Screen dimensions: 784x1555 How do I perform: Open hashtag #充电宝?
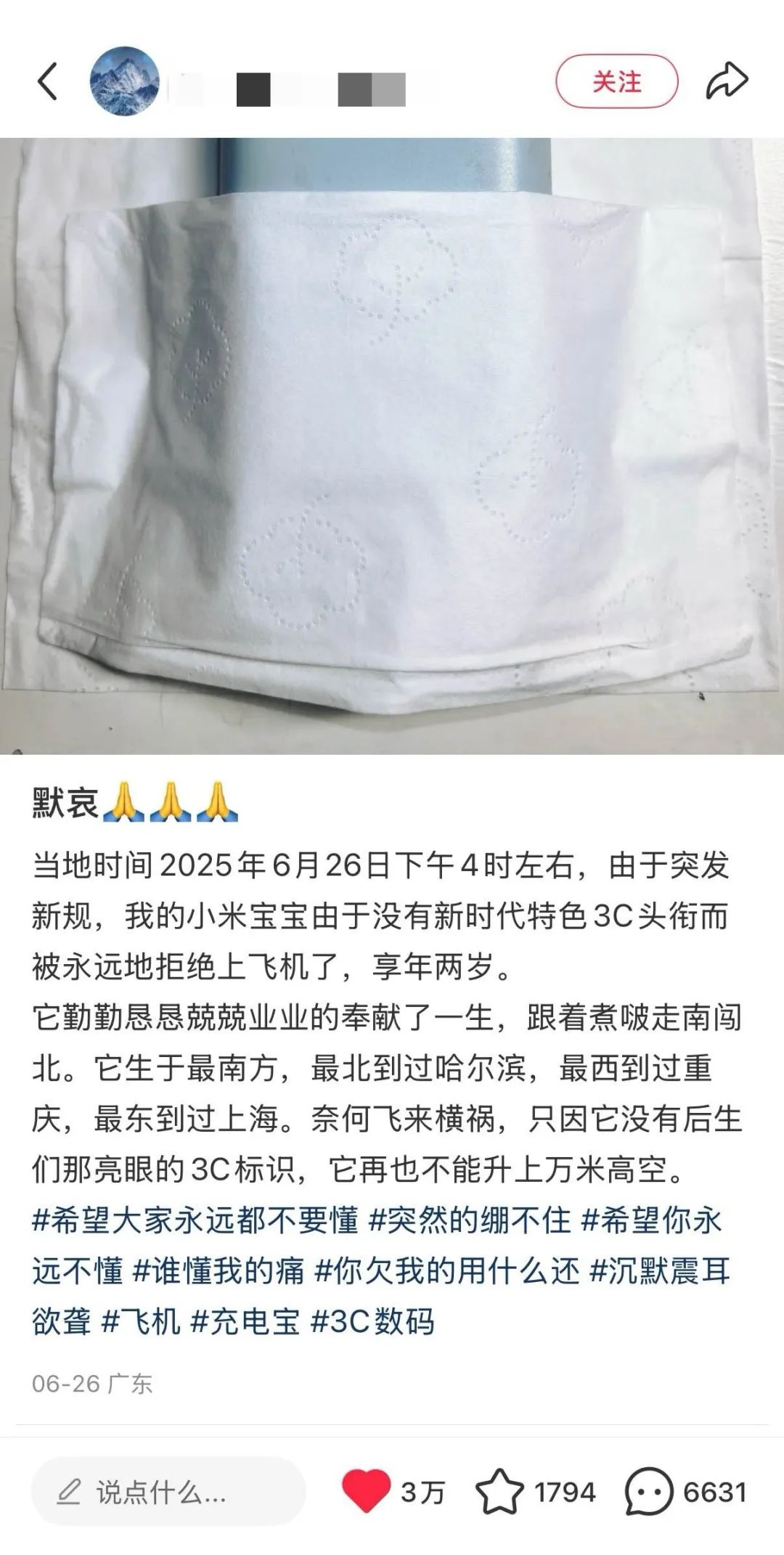[245, 1321]
